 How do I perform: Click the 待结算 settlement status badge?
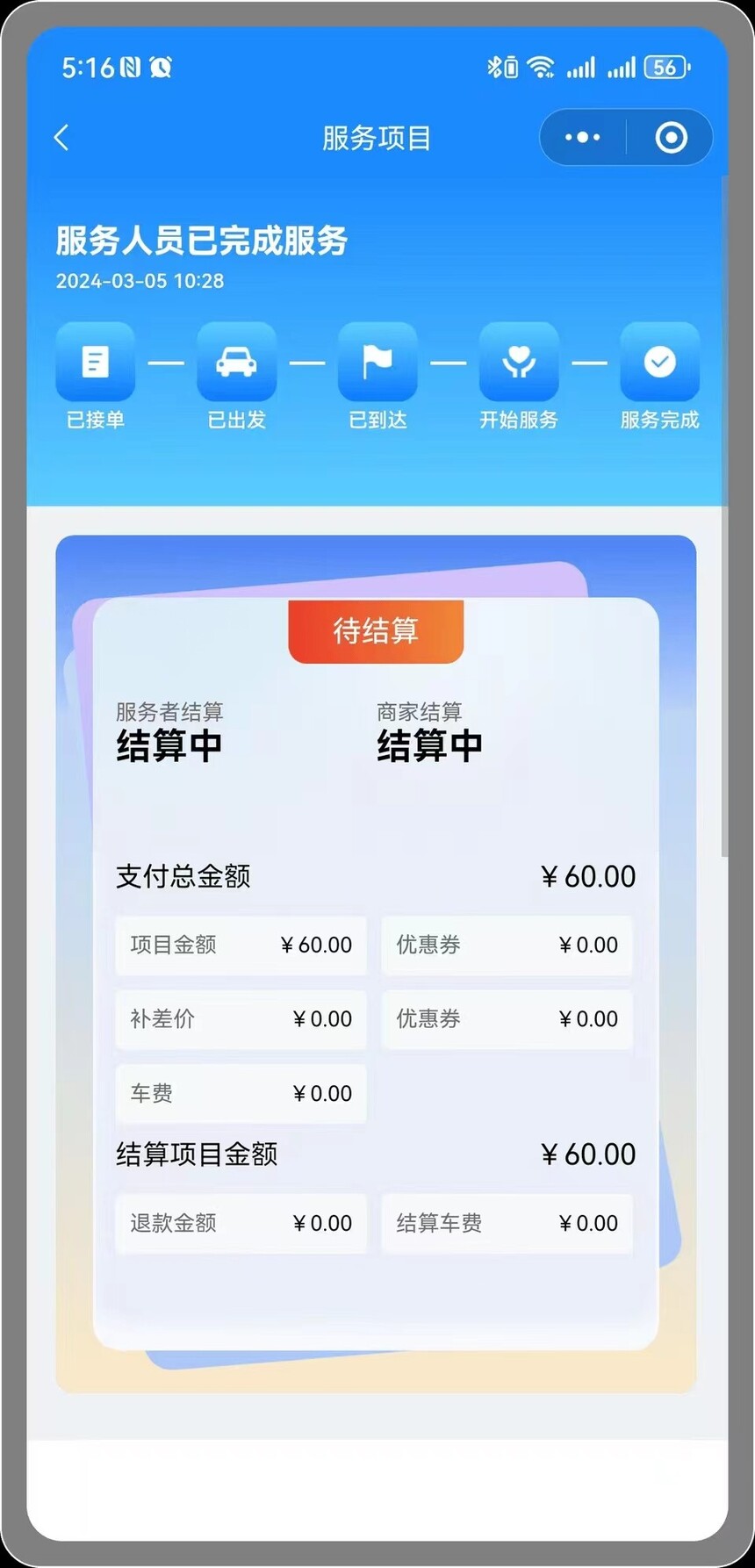[x=375, y=629]
